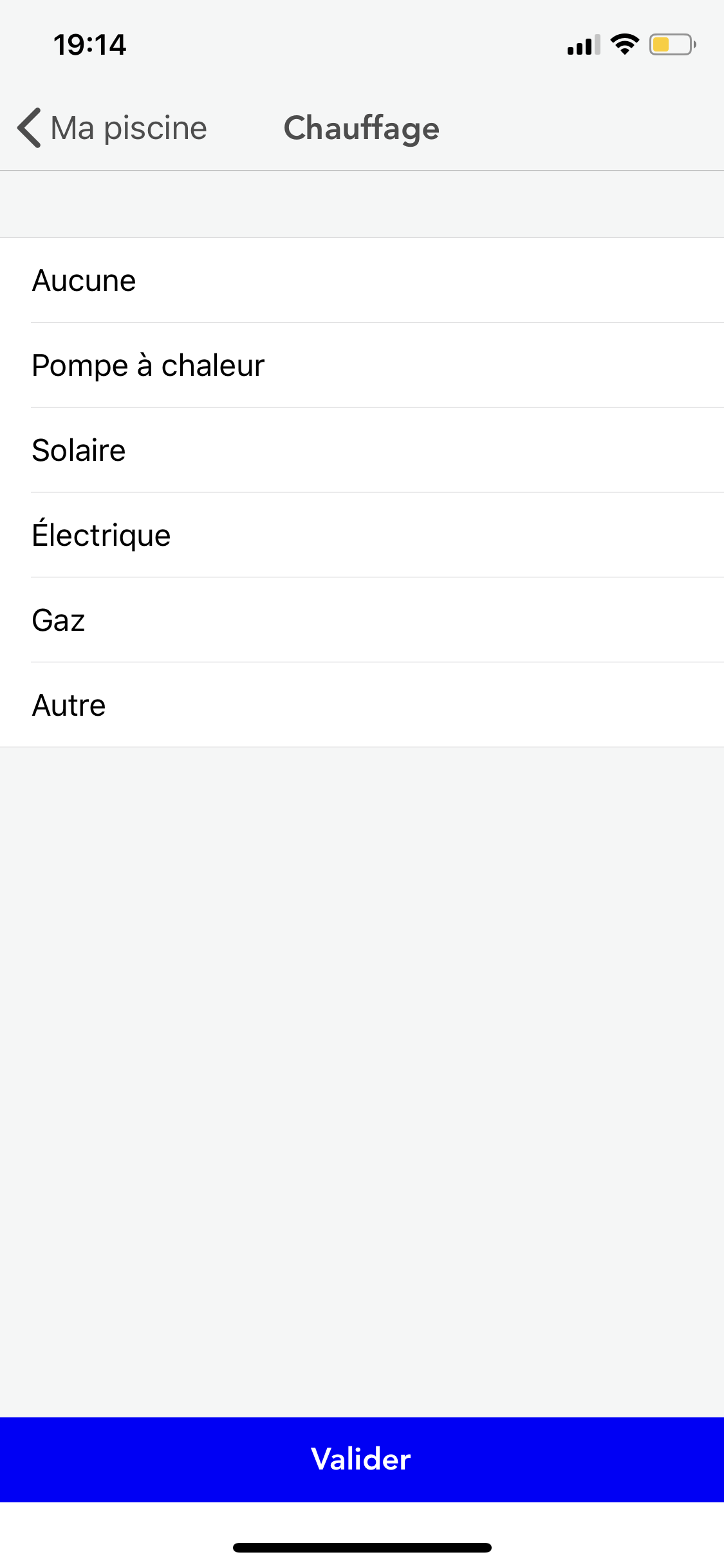Select the Aucune heating option

pyautogui.click(x=84, y=281)
